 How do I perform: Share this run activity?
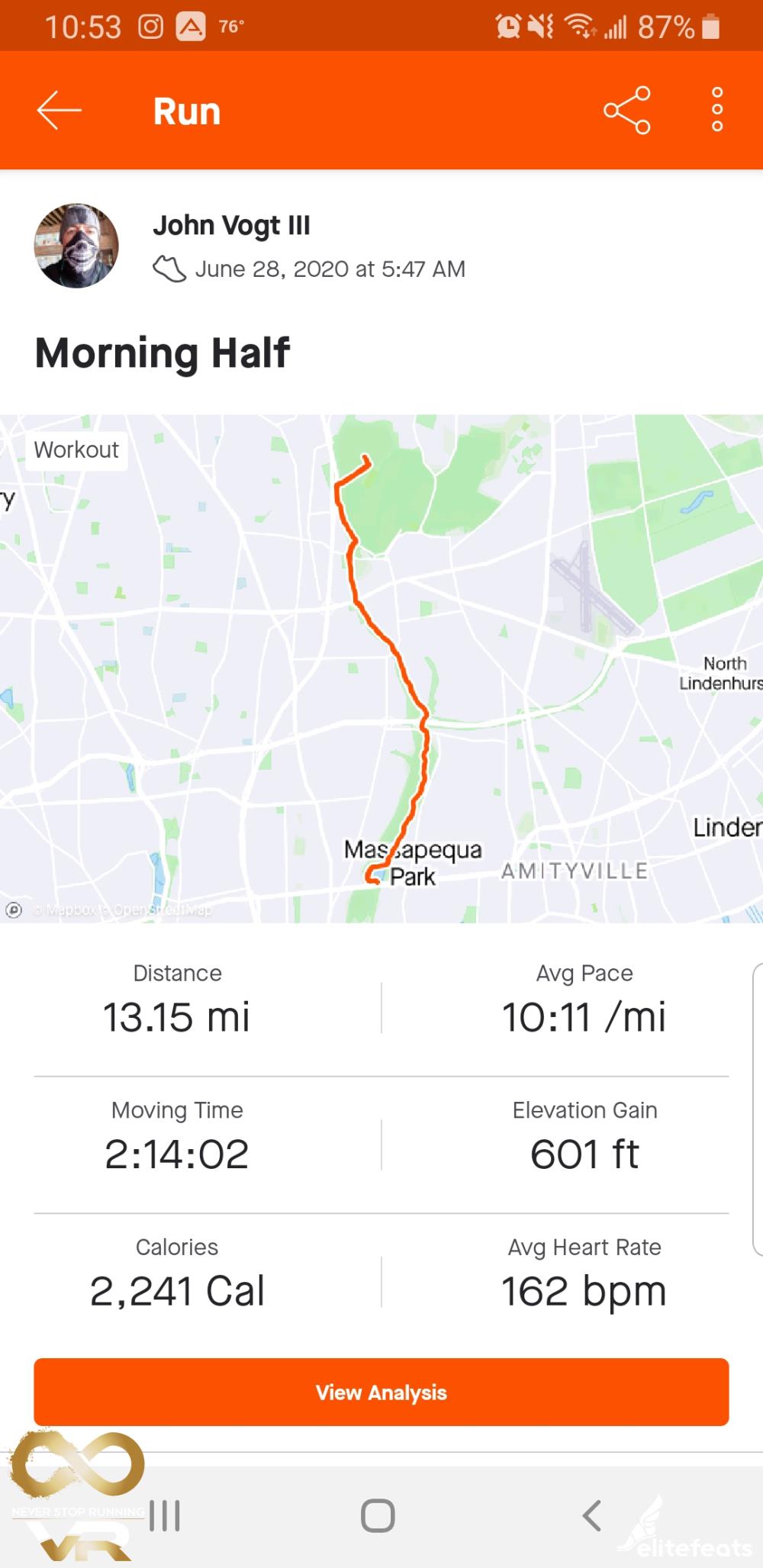627,111
